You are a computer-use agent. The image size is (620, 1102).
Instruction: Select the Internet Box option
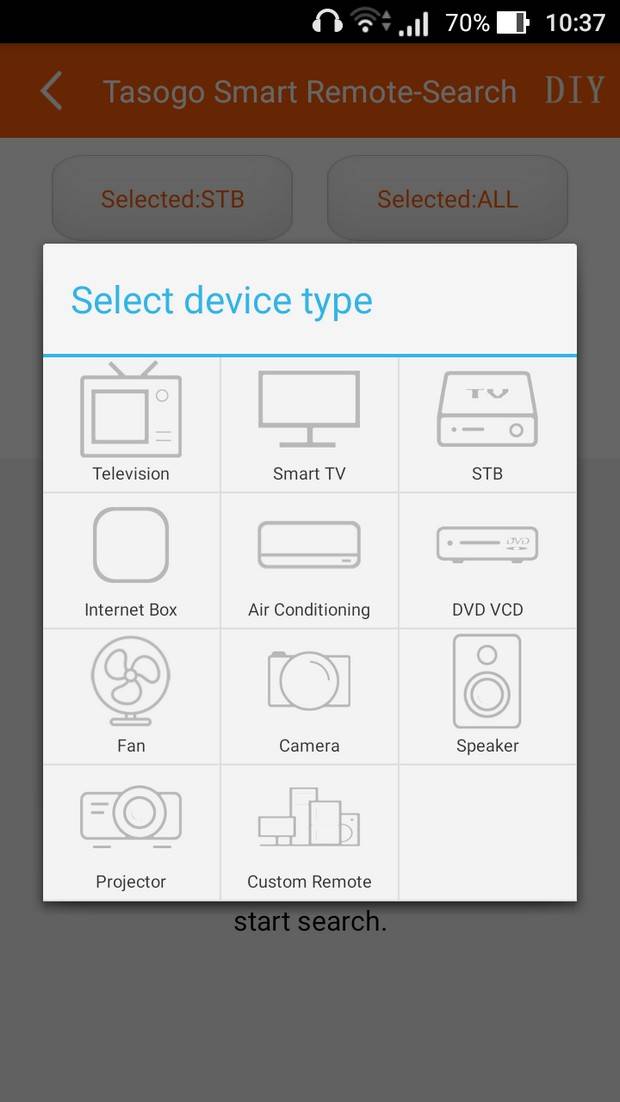click(x=131, y=560)
